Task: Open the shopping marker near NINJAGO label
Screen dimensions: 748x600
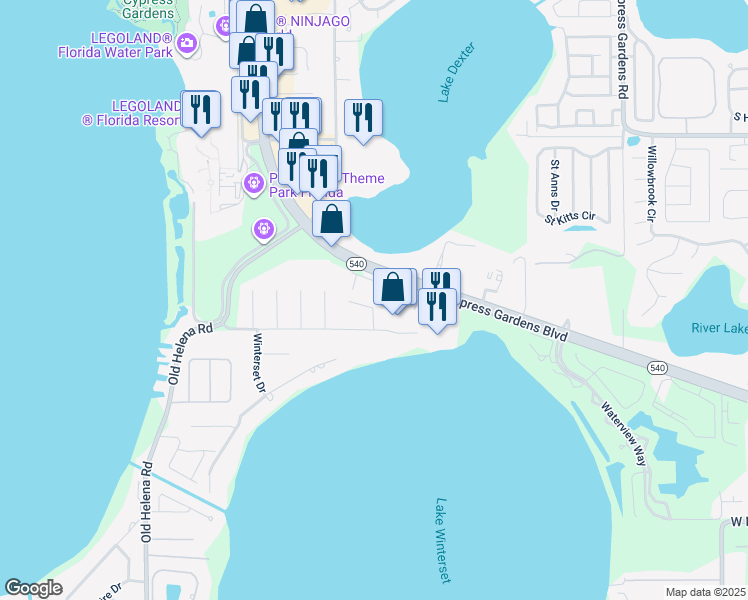Action: point(255,18)
